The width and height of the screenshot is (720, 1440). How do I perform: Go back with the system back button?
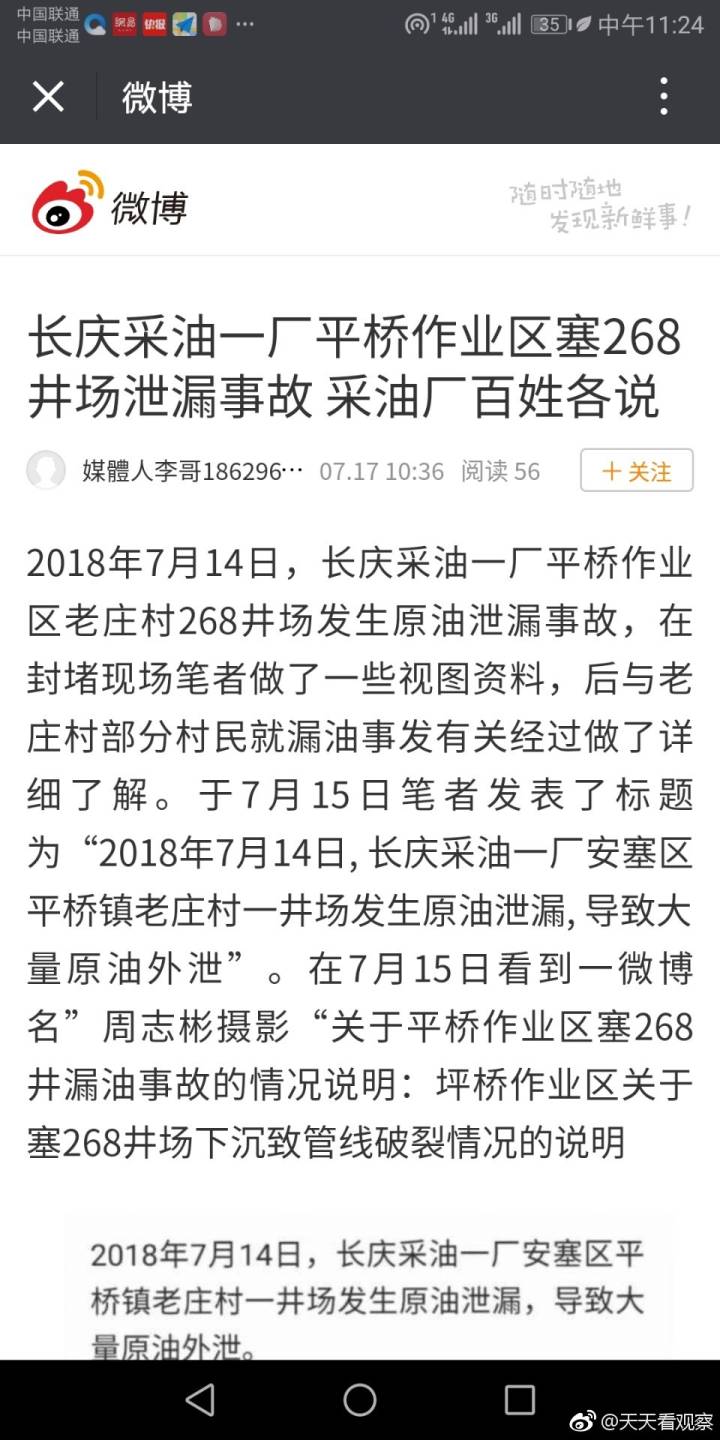click(x=201, y=1400)
